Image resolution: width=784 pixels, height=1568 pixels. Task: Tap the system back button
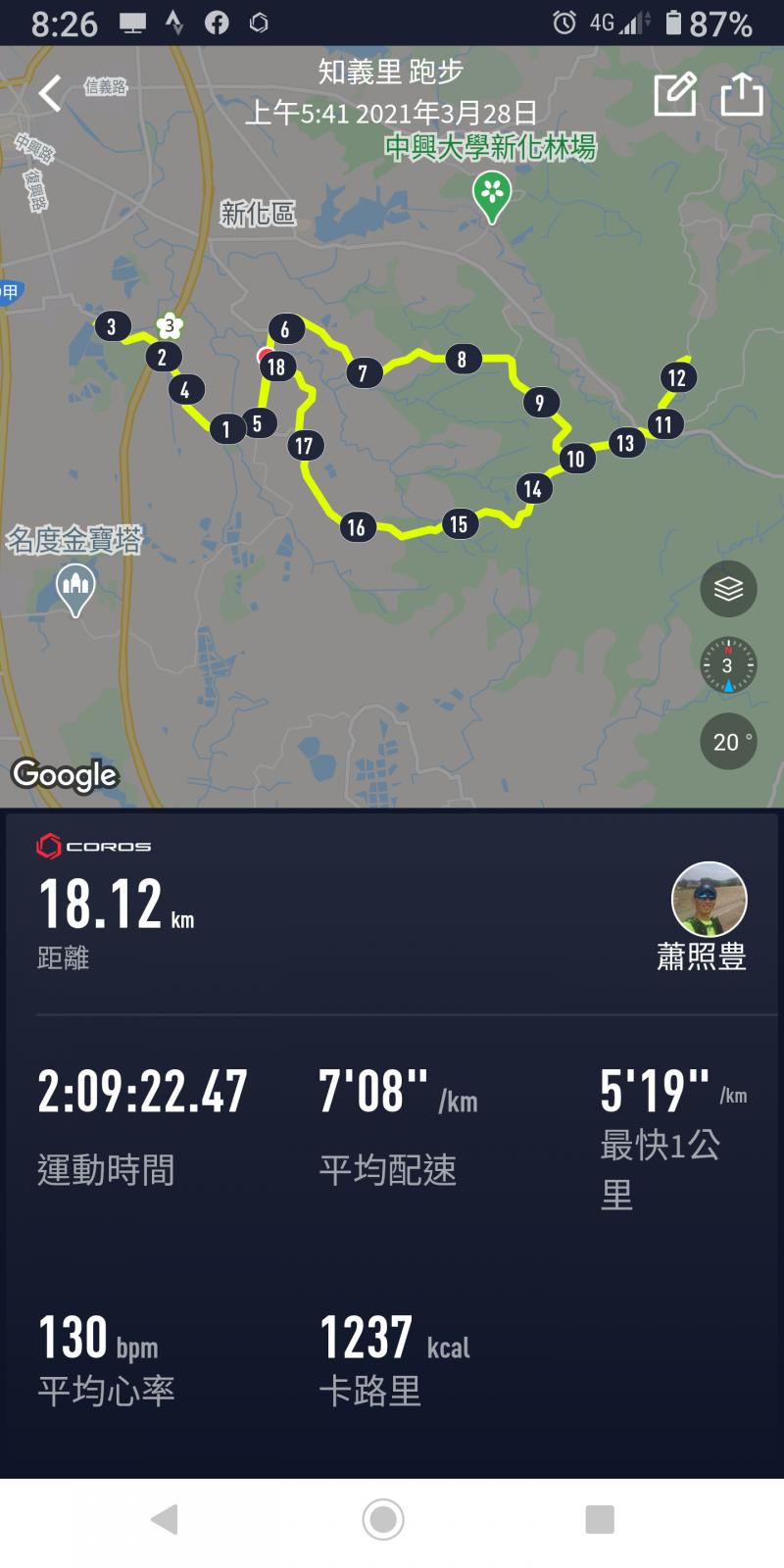tap(165, 1519)
